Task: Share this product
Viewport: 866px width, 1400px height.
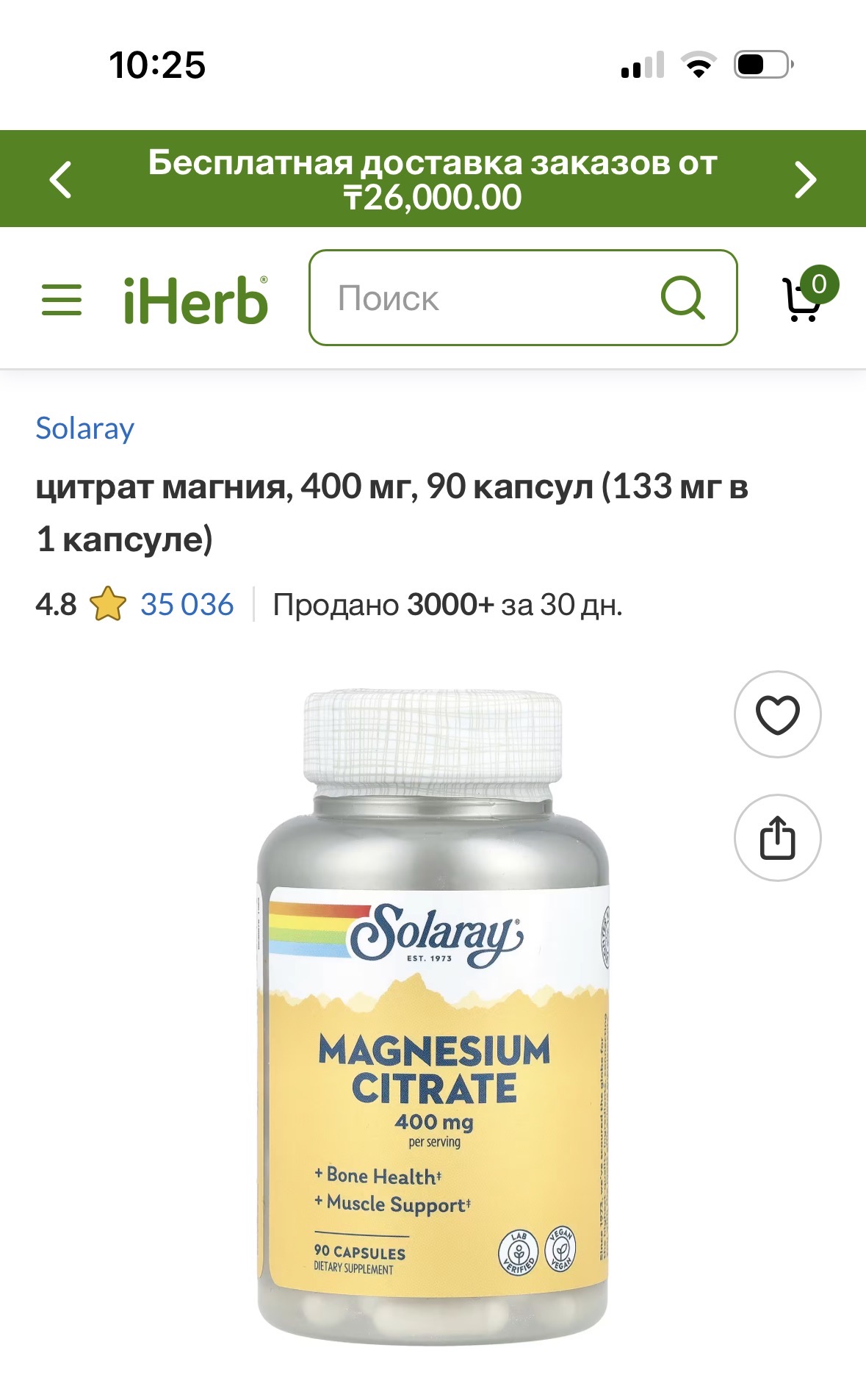Action: tap(777, 838)
